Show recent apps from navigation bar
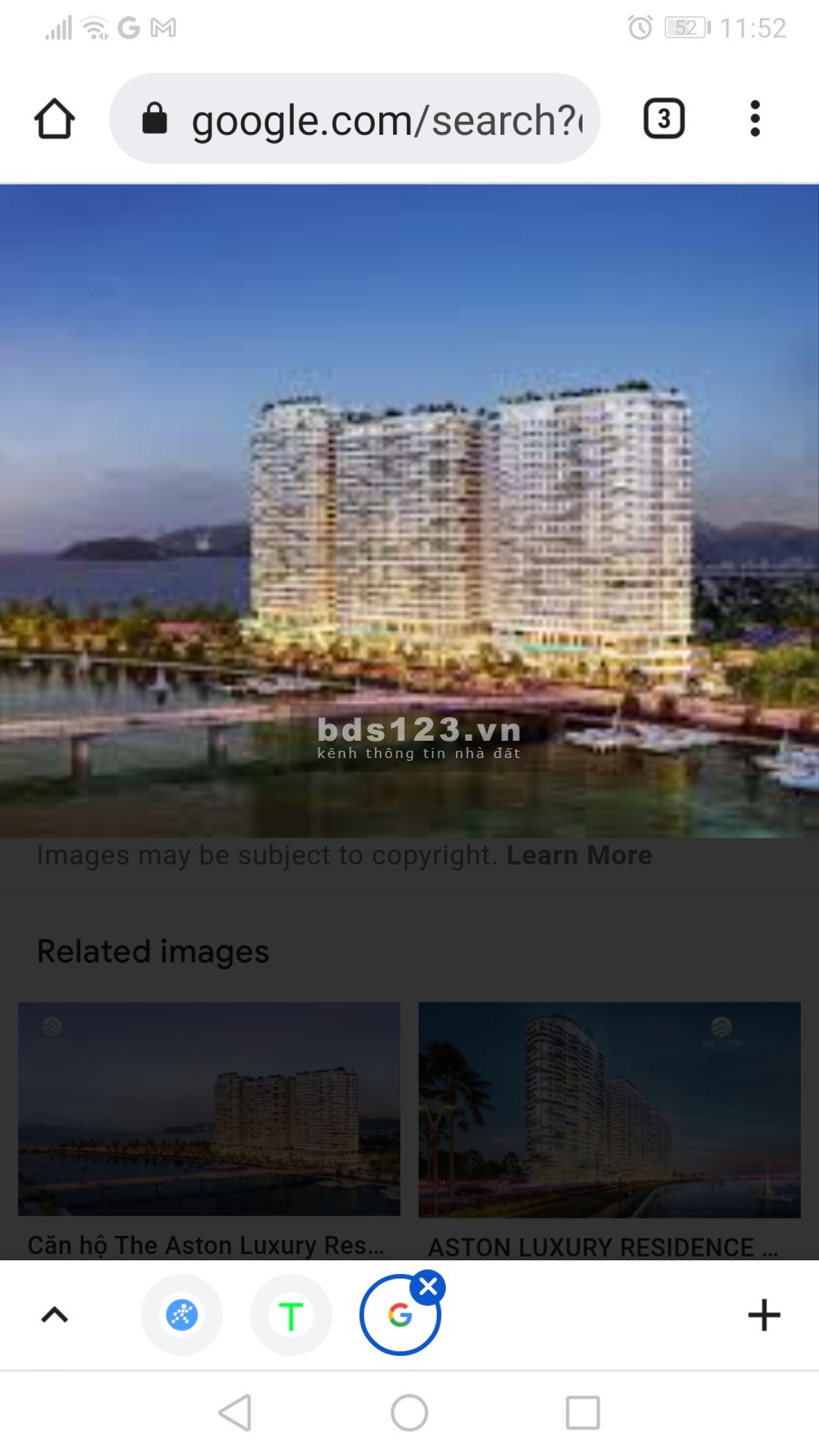The height and width of the screenshot is (1456, 819). (x=582, y=1413)
